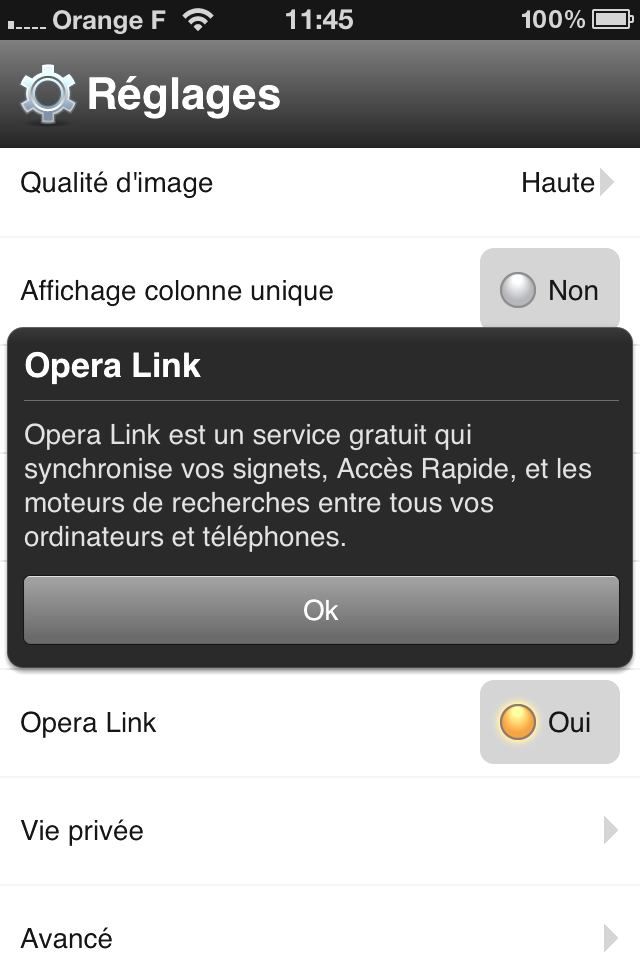Viewport: 640px width, 960px height.
Task: Dismiss the Opera Link popup with Ok
Action: tap(321, 610)
